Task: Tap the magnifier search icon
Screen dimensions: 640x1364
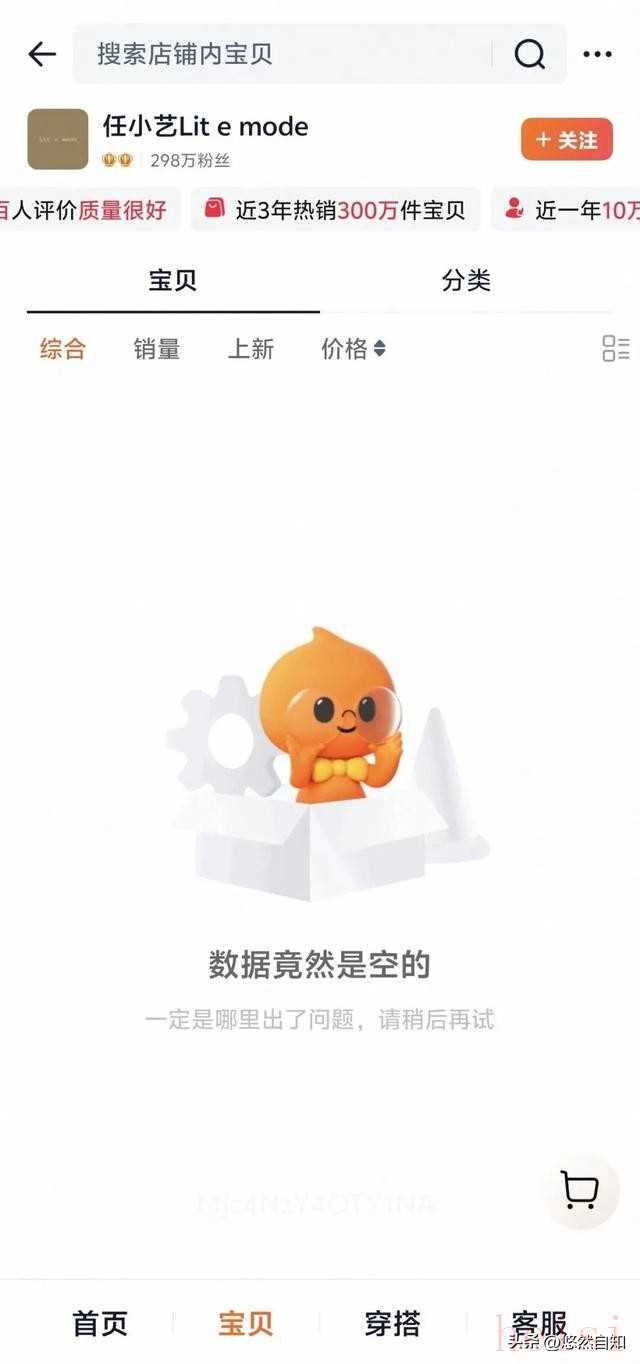Action: point(530,54)
